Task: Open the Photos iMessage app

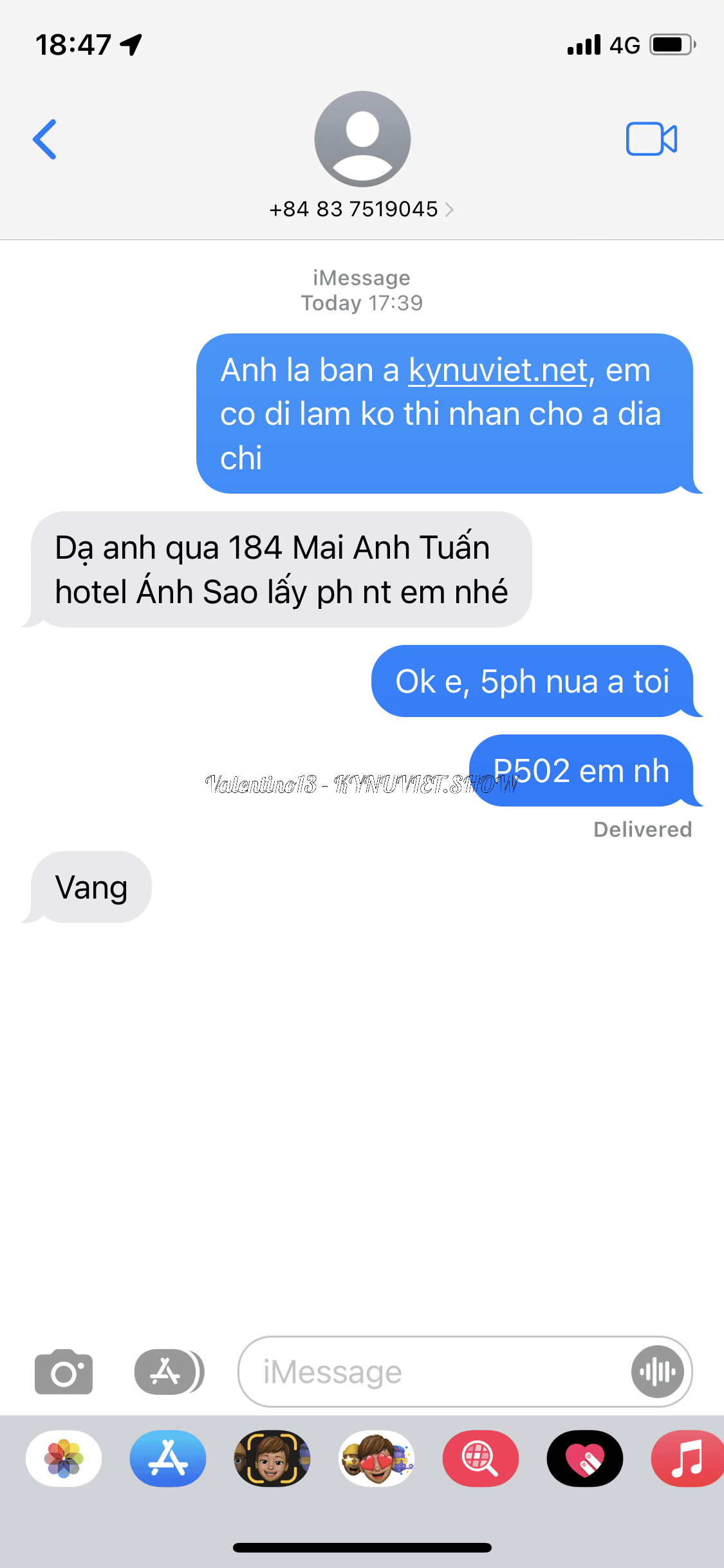Action: pos(64,1459)
